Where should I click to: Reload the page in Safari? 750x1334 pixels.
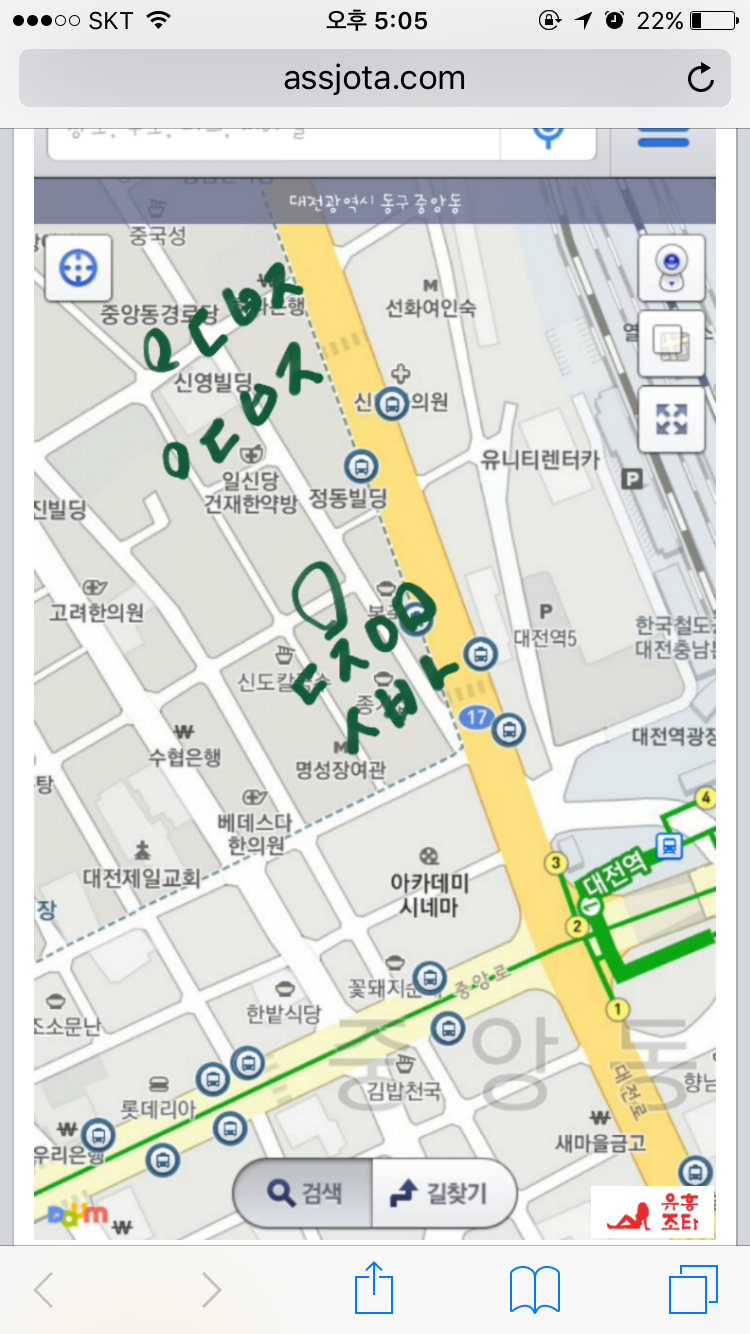[699, 77]
